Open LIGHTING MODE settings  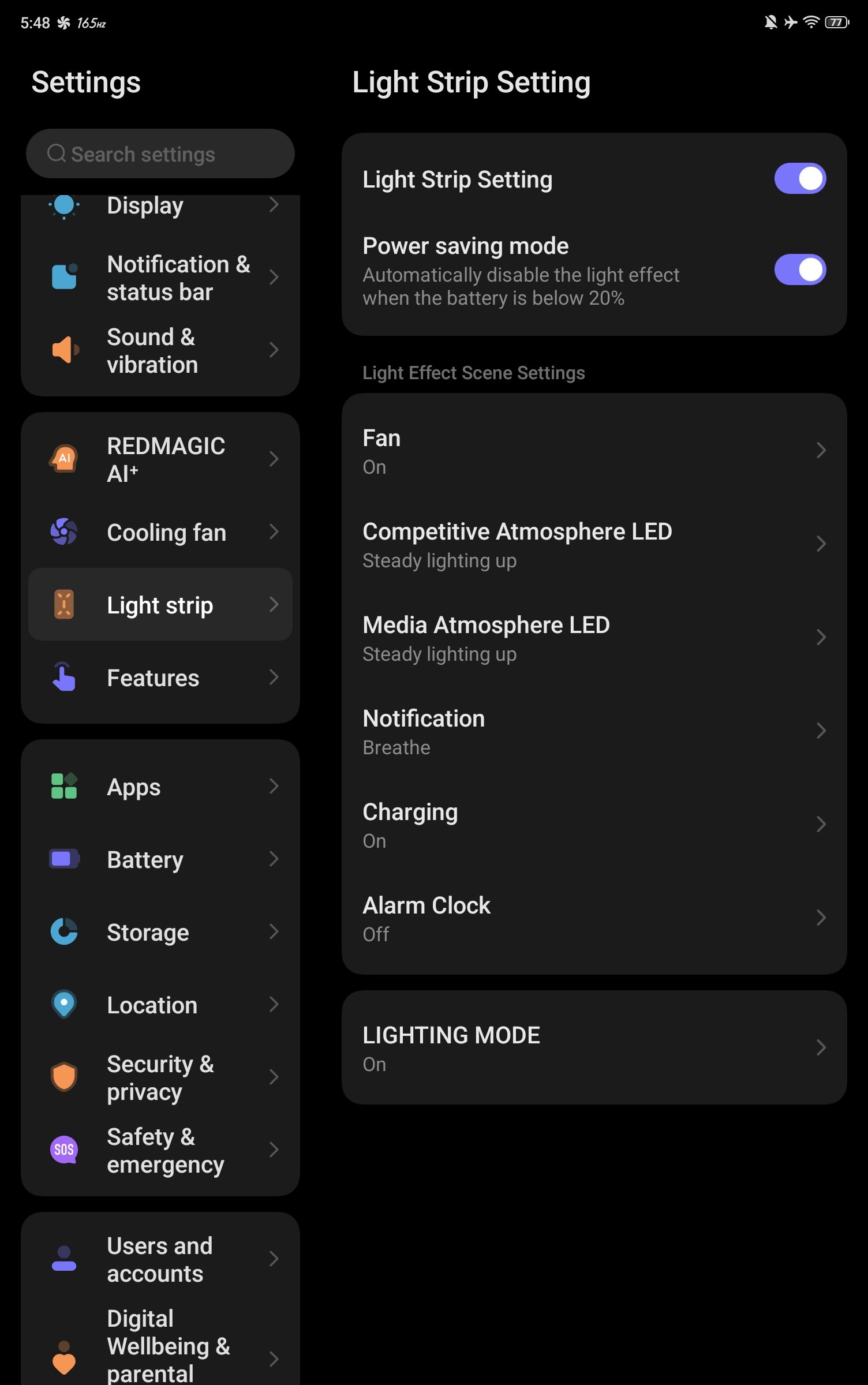point(593,1048)
